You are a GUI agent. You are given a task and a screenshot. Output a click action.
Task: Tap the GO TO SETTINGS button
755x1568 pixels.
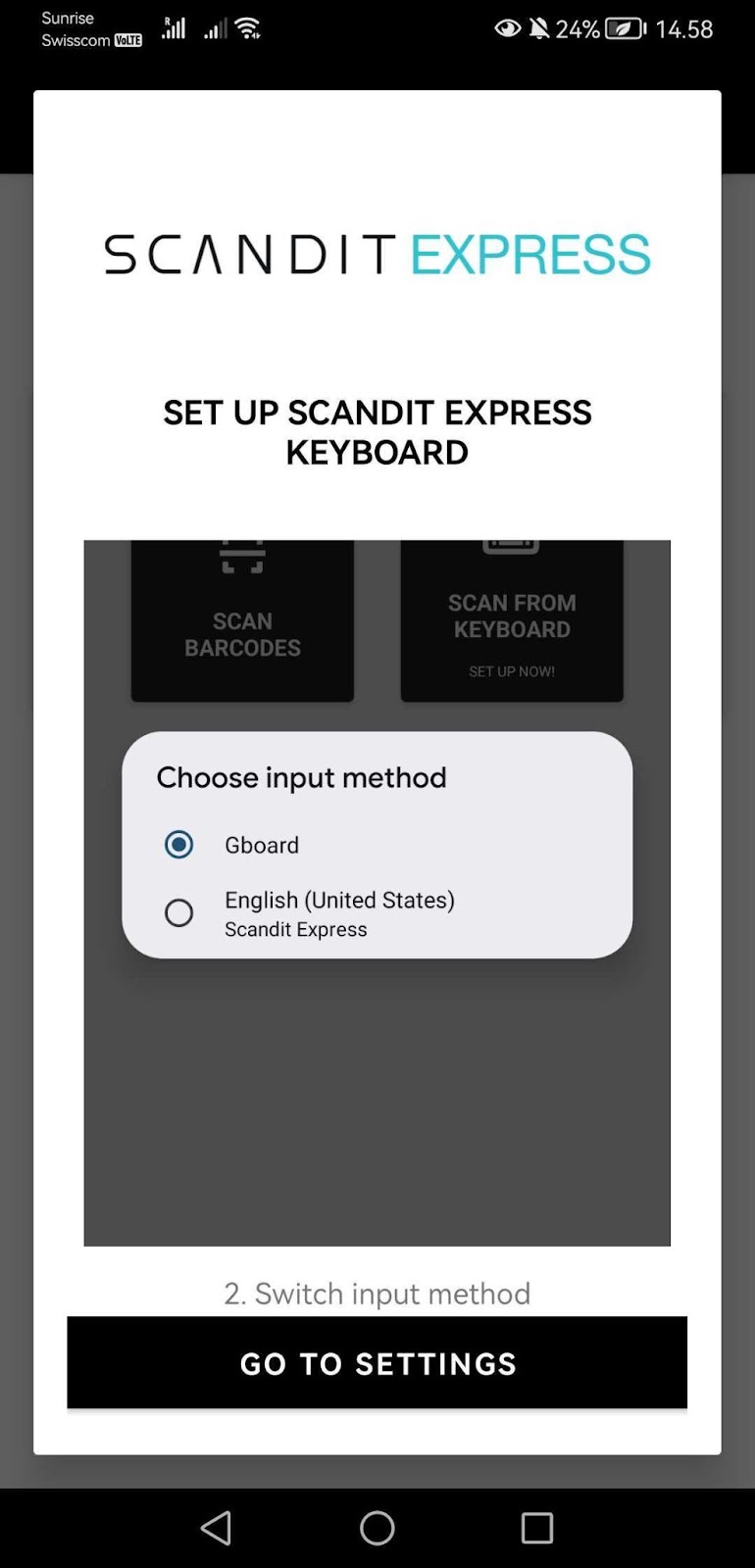tap(377, 1362)
